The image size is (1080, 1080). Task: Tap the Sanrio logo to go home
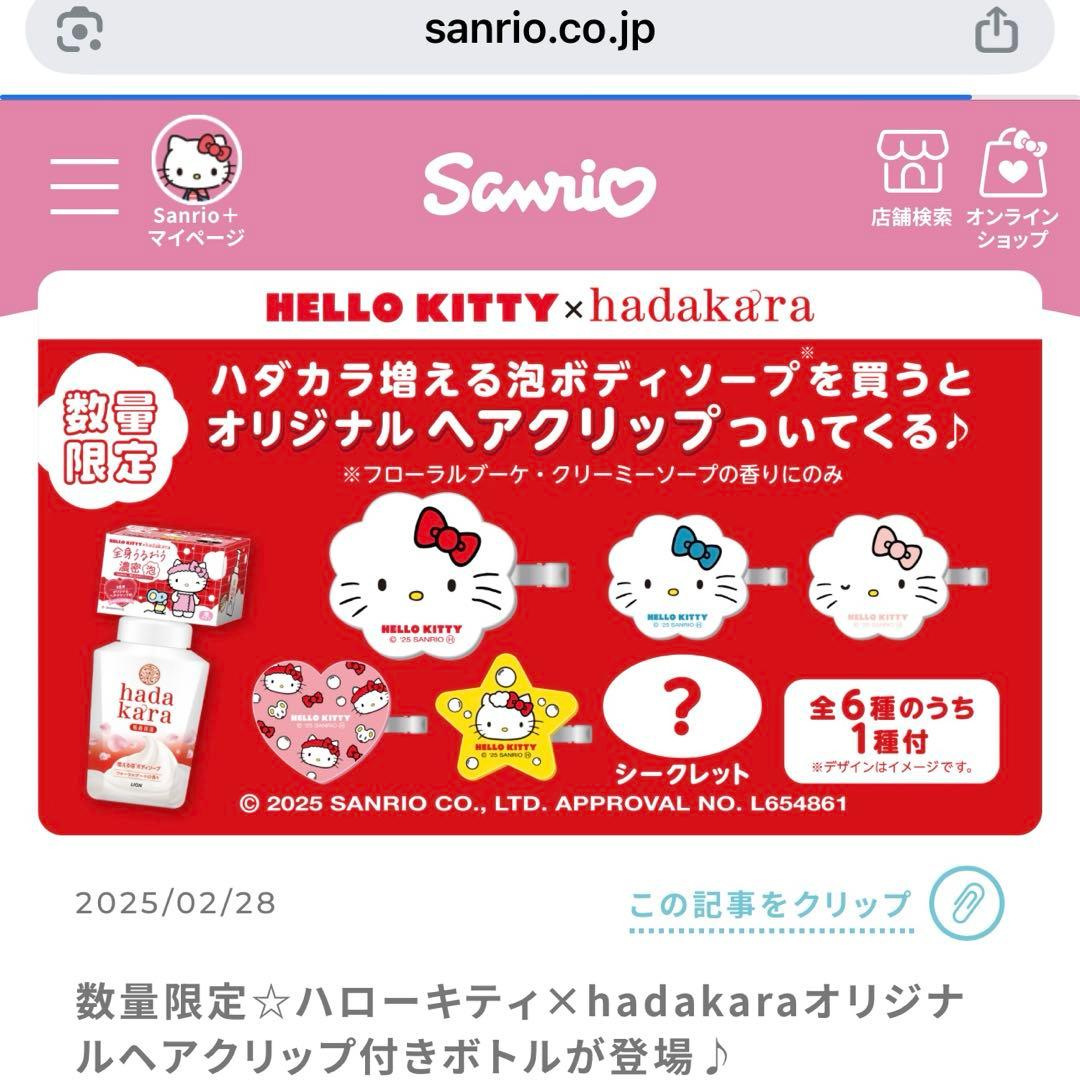pos(539,184)
